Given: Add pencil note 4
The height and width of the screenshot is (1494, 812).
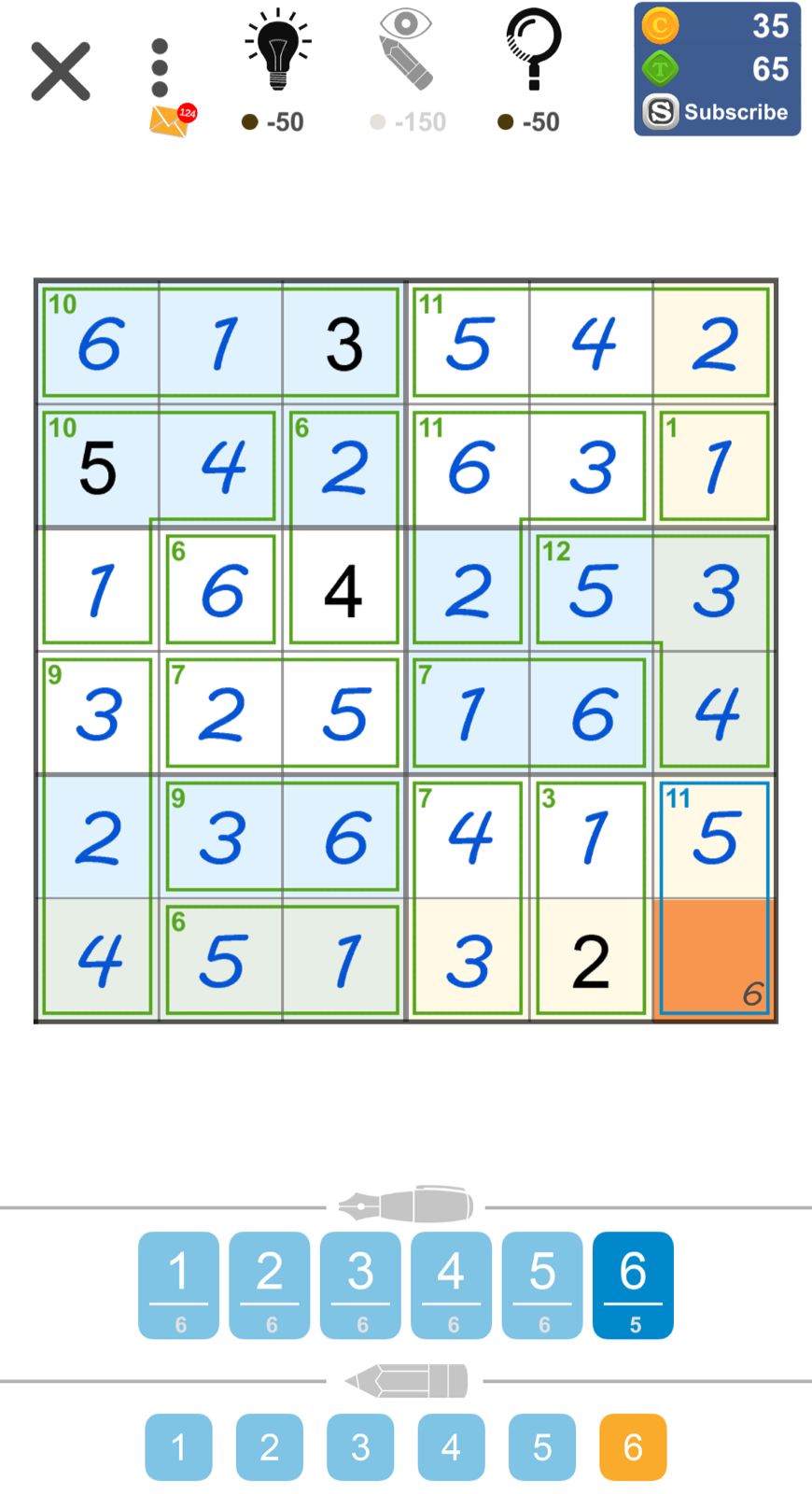Looking at the screenshot, I should point(451,1447).
